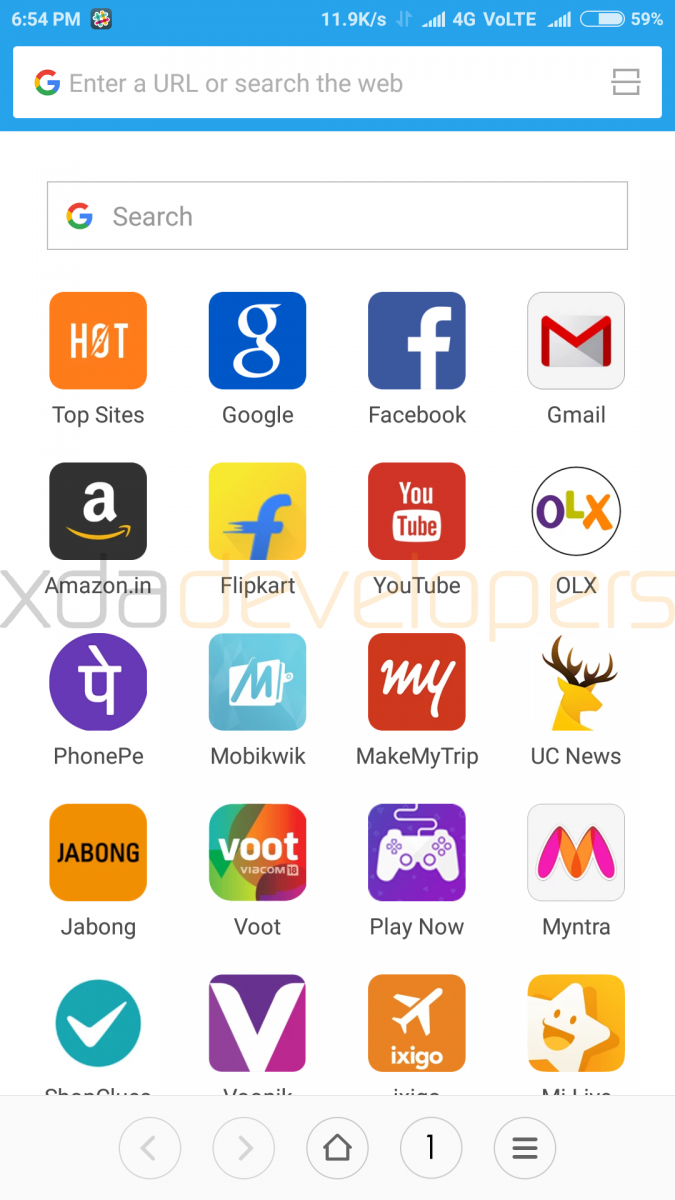Viewport: 675px width, 1200px height.
Task: Tap the browser home button
Action: click(x=337, y=1148)
